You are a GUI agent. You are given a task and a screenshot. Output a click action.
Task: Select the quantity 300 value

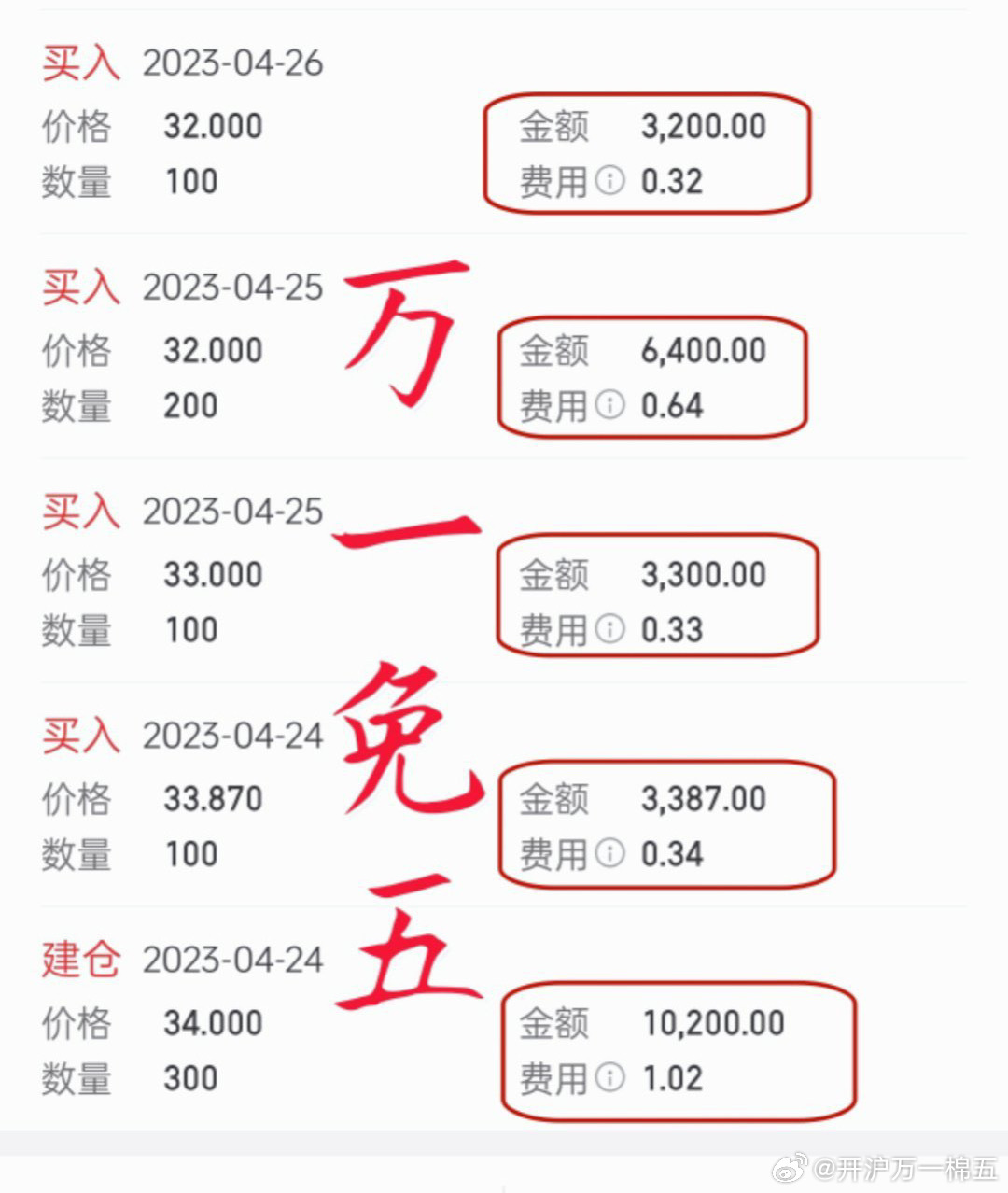coord(190,1078)
